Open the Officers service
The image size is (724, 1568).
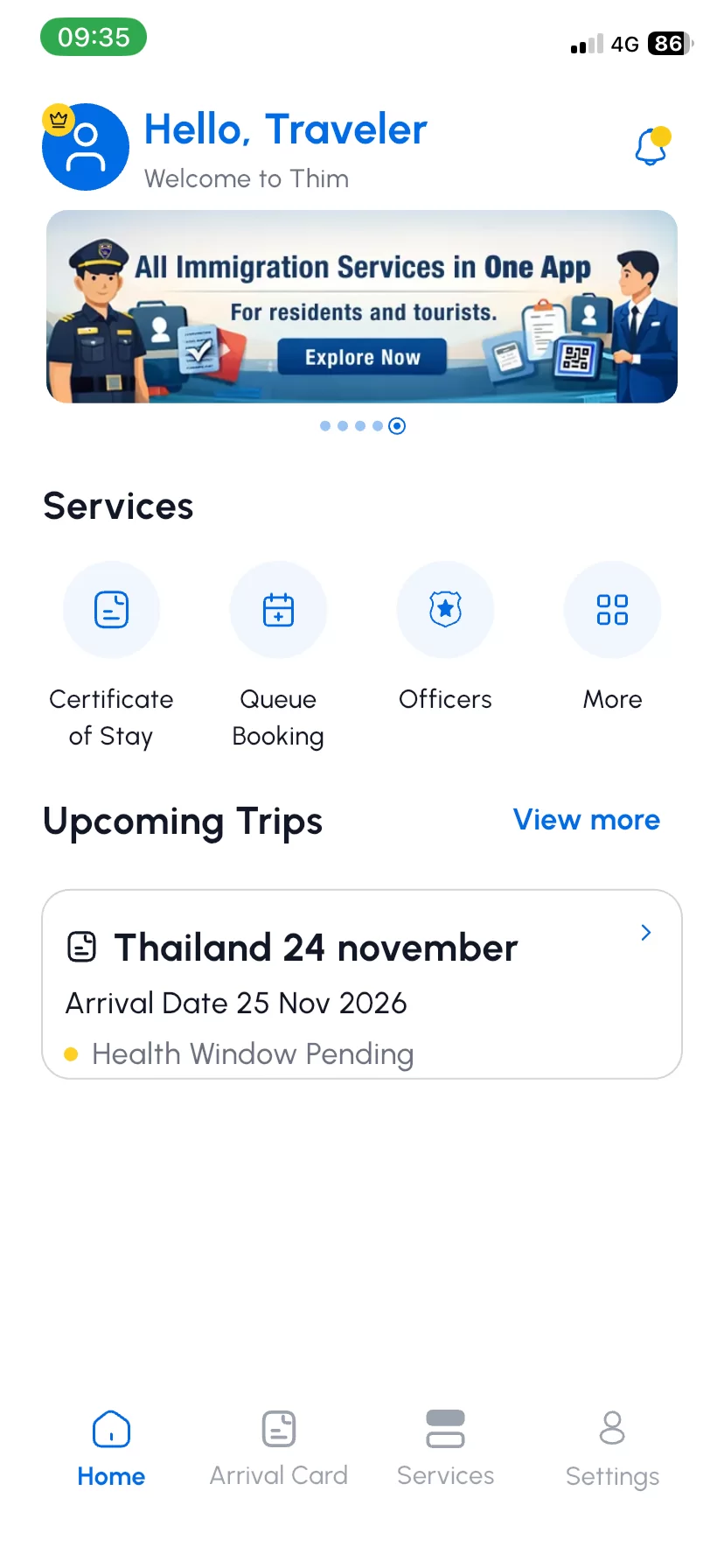445,637
